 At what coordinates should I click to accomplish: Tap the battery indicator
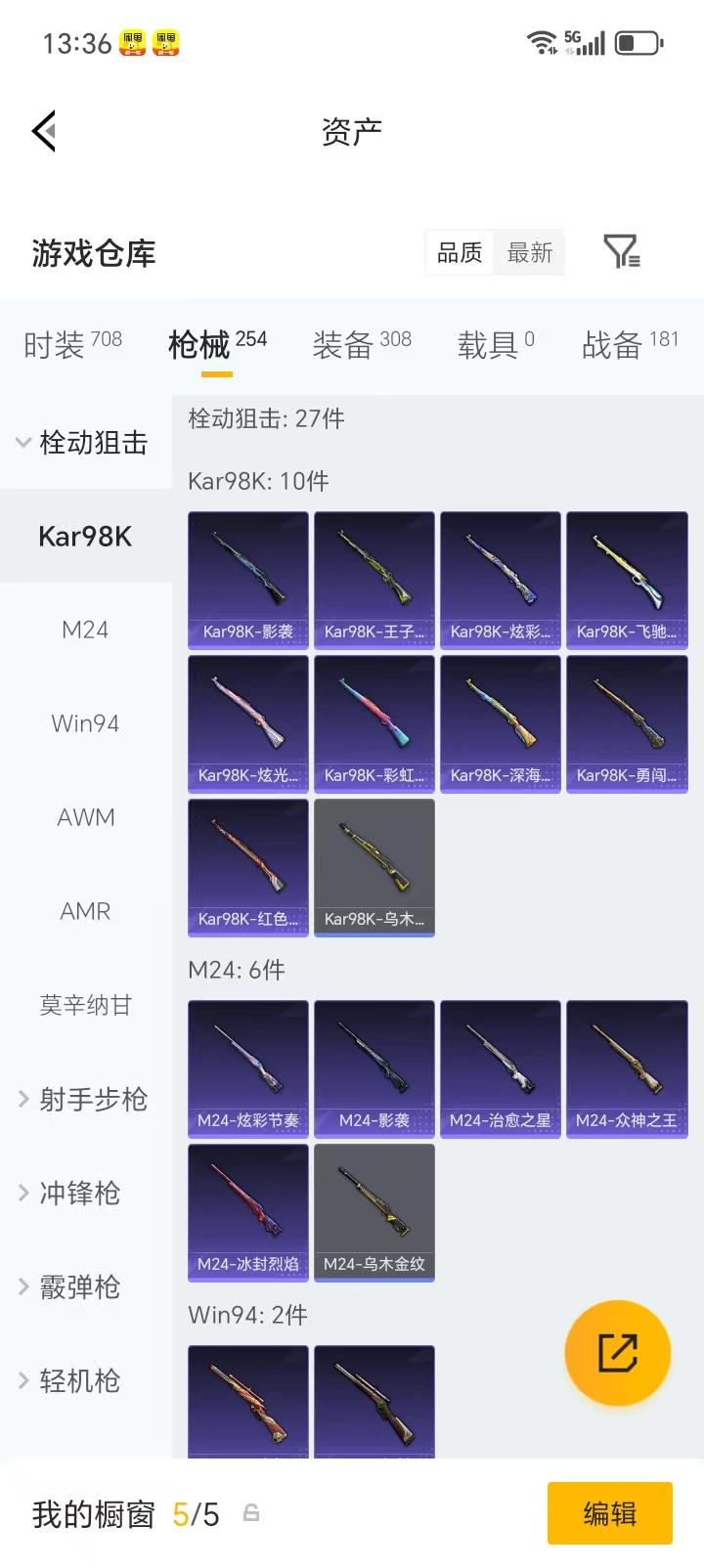pyautogui.click(x=640, y=41)
